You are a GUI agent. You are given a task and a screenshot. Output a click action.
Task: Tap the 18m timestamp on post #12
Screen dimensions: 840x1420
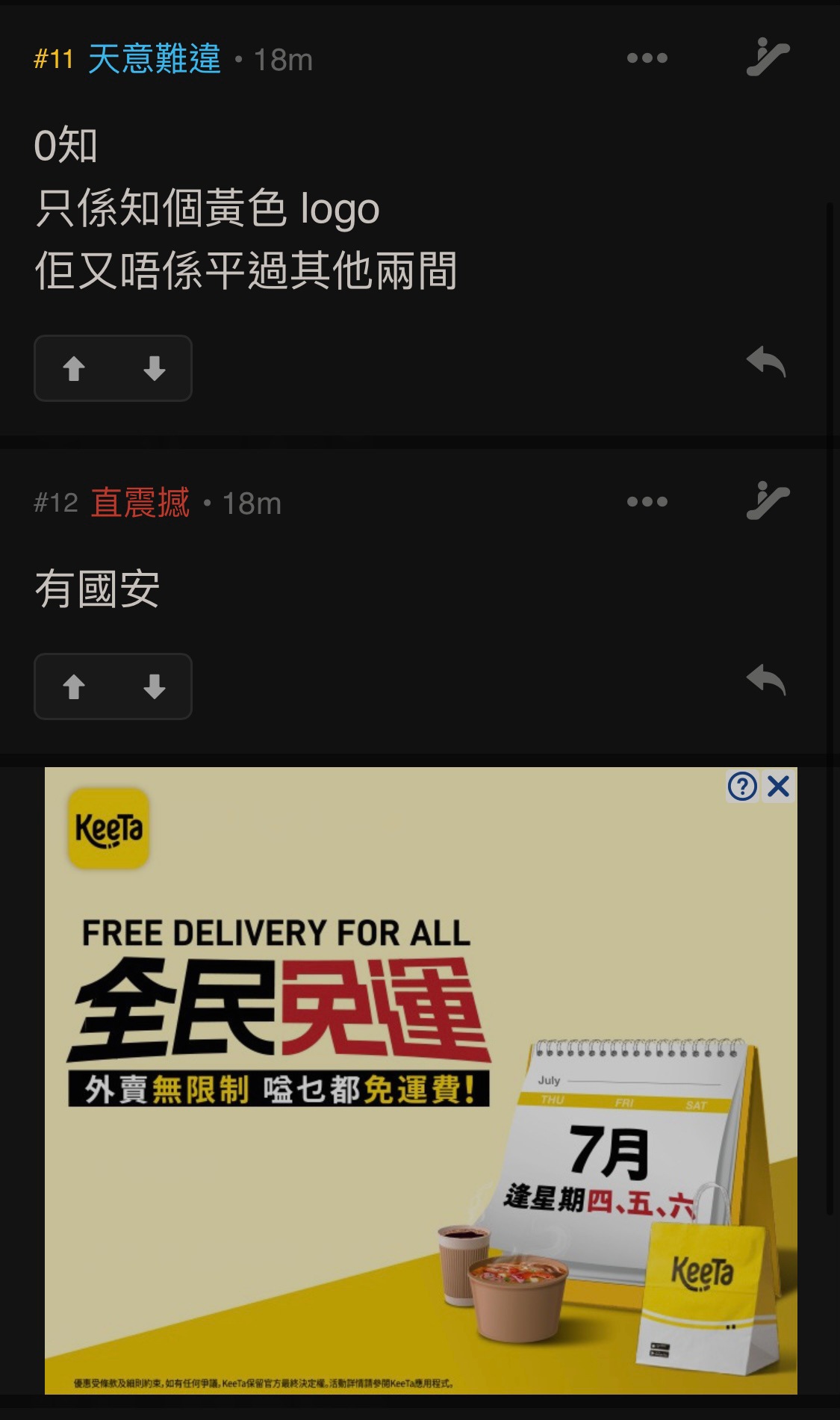pyautogui.click(x=251, y=502)
